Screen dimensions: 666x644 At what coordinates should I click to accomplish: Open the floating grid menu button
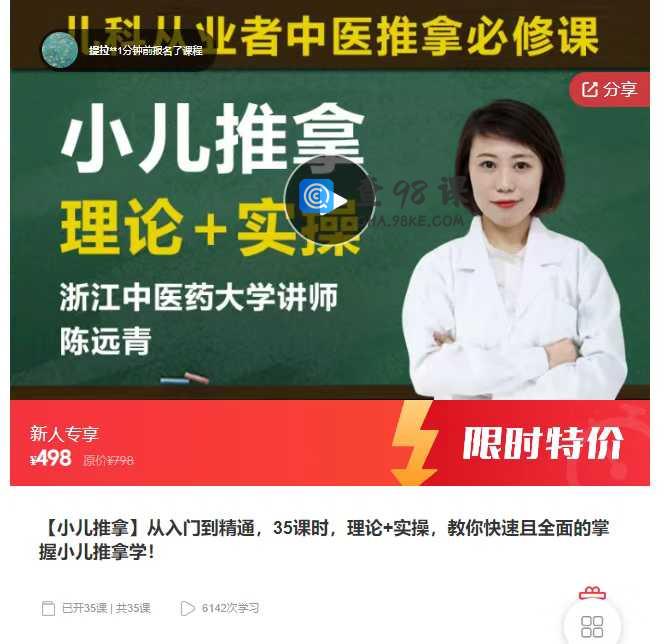592,626
